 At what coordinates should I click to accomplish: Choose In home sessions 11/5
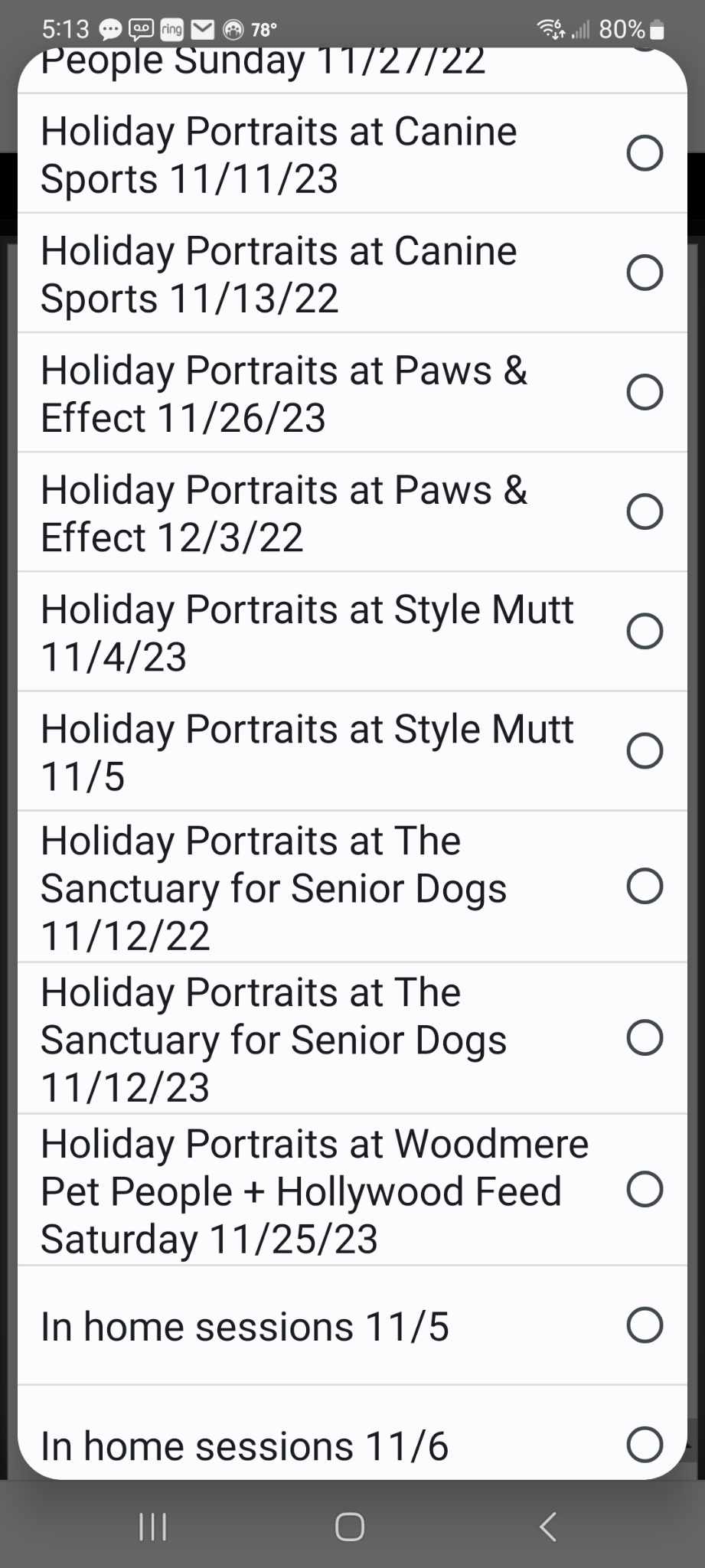click(x=352, y=1325)
